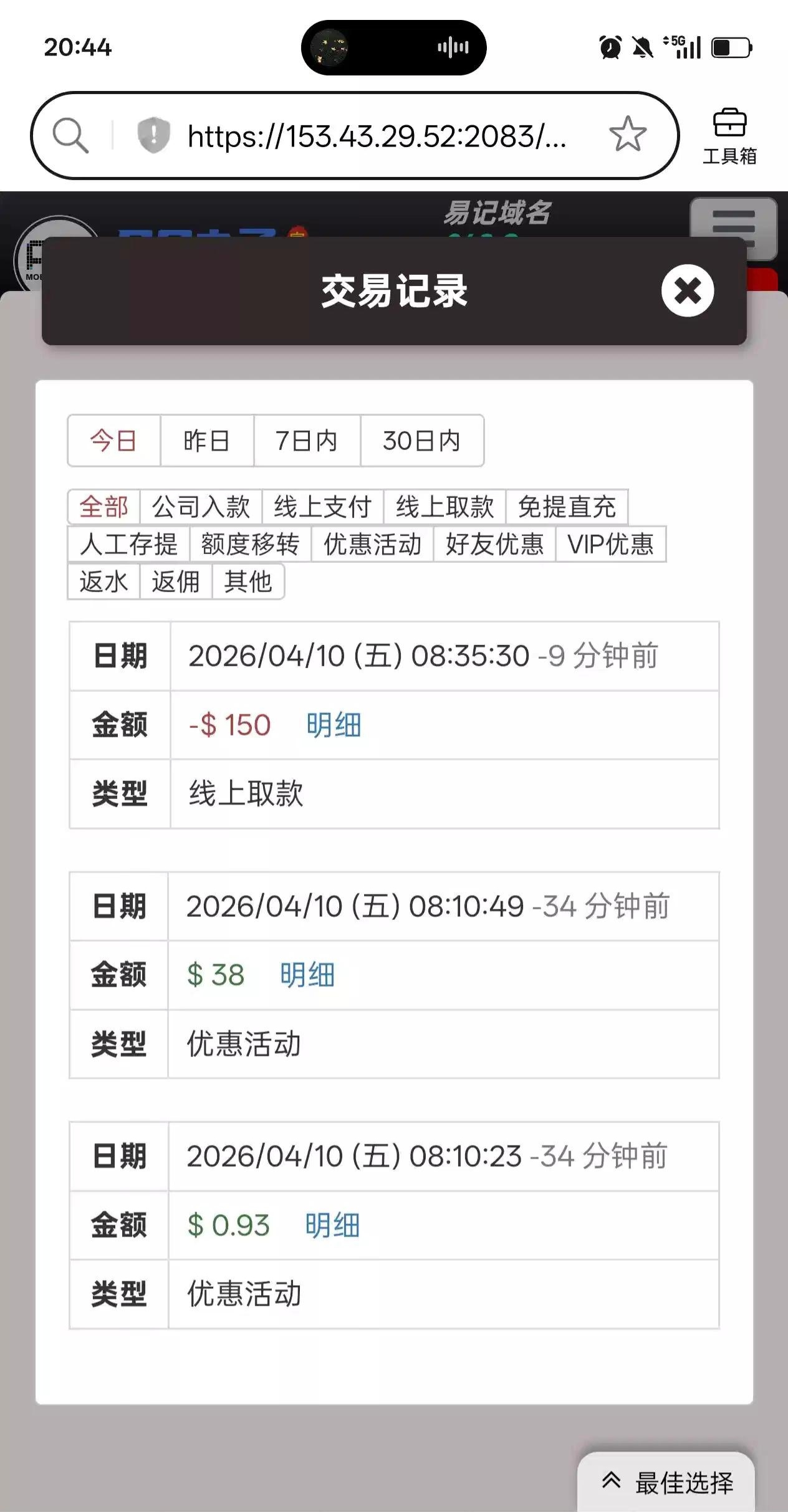Close the 交易记录 dialog
788x1512 pixels.
coord(687,290)
